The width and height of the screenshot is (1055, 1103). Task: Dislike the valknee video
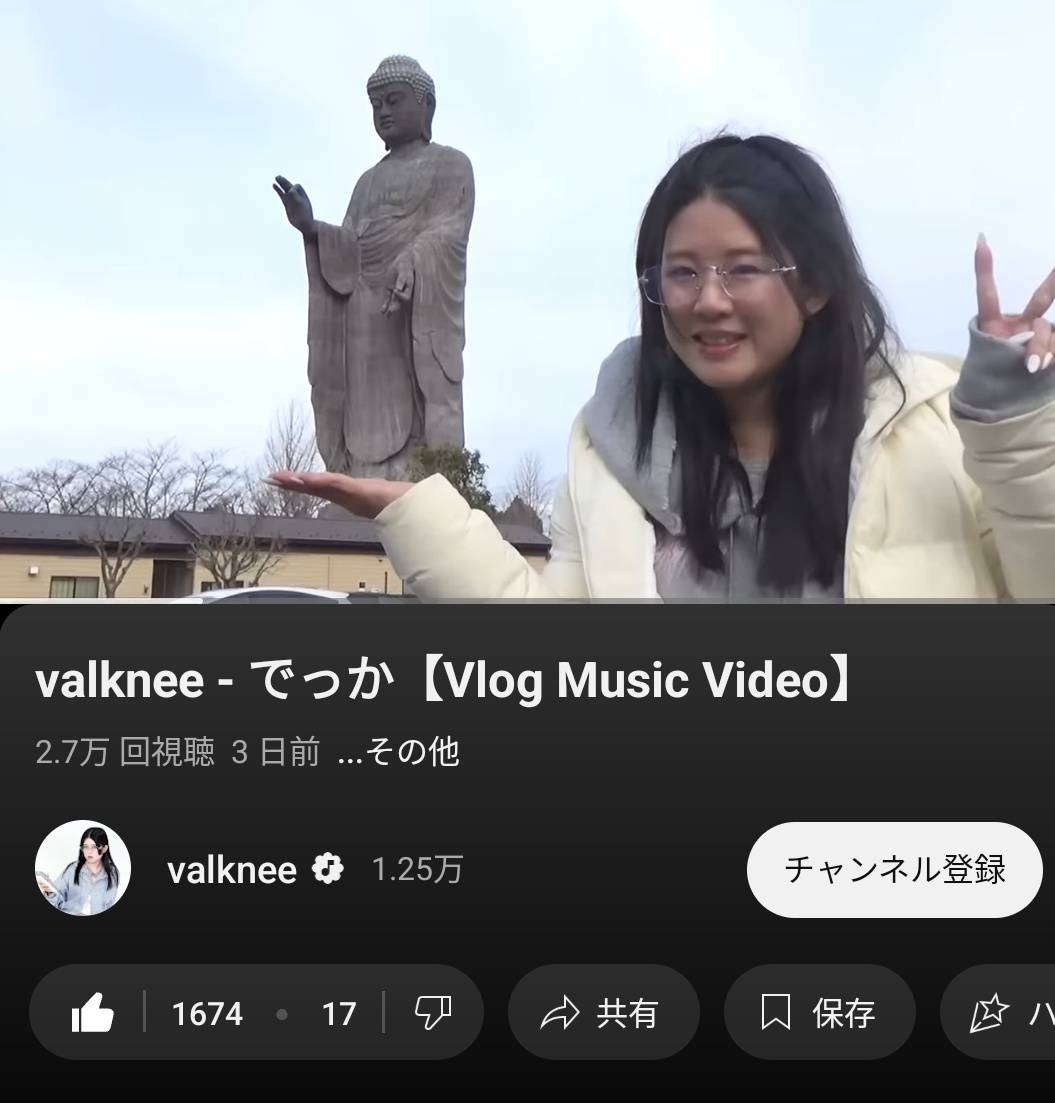coord(432,1013)
